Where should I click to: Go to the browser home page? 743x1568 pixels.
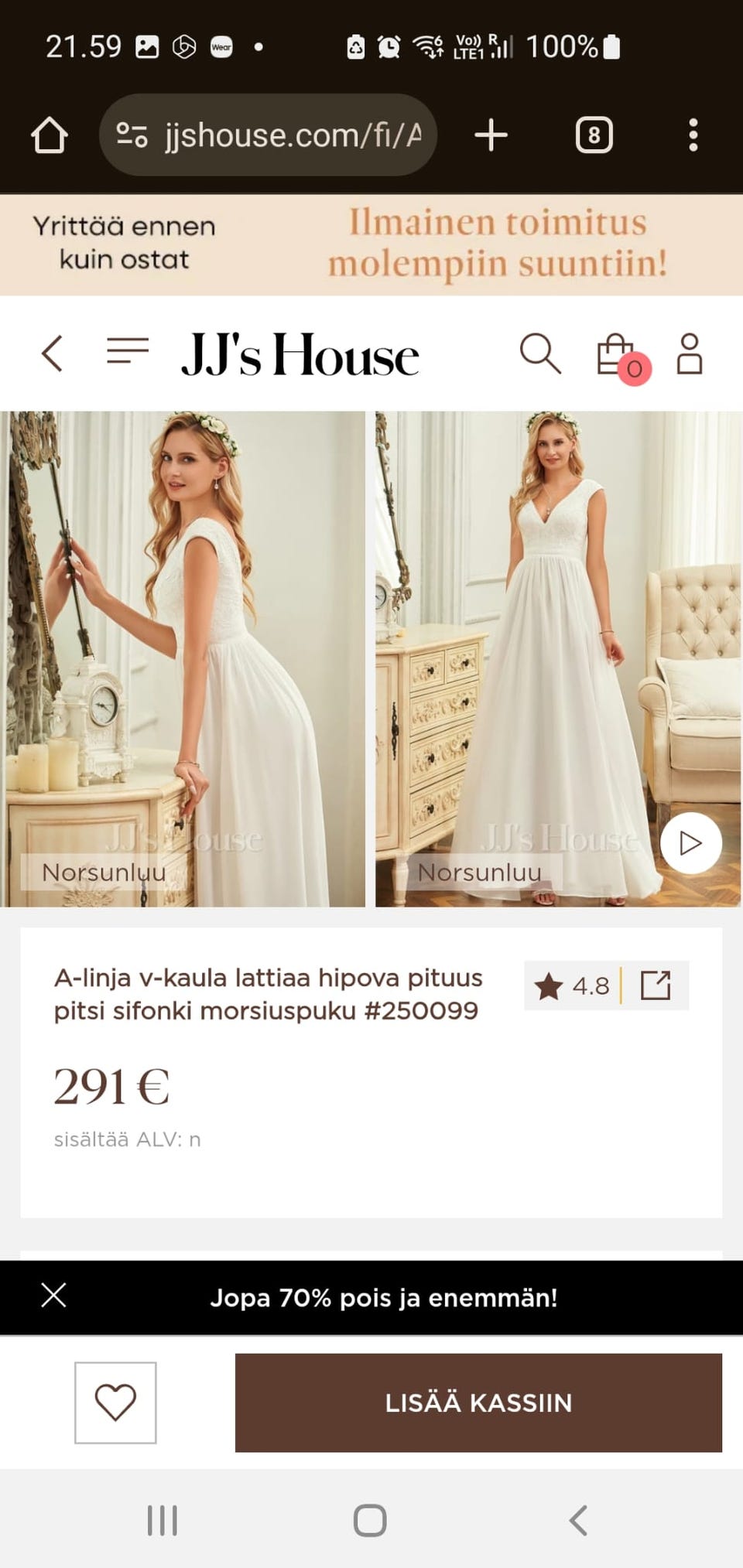50,135
